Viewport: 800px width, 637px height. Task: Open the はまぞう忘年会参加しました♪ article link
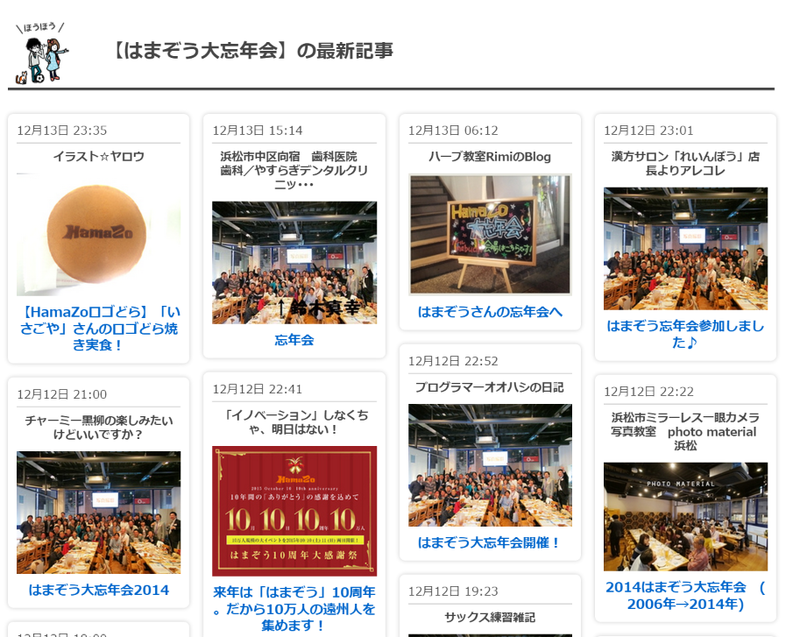(685, 334)
